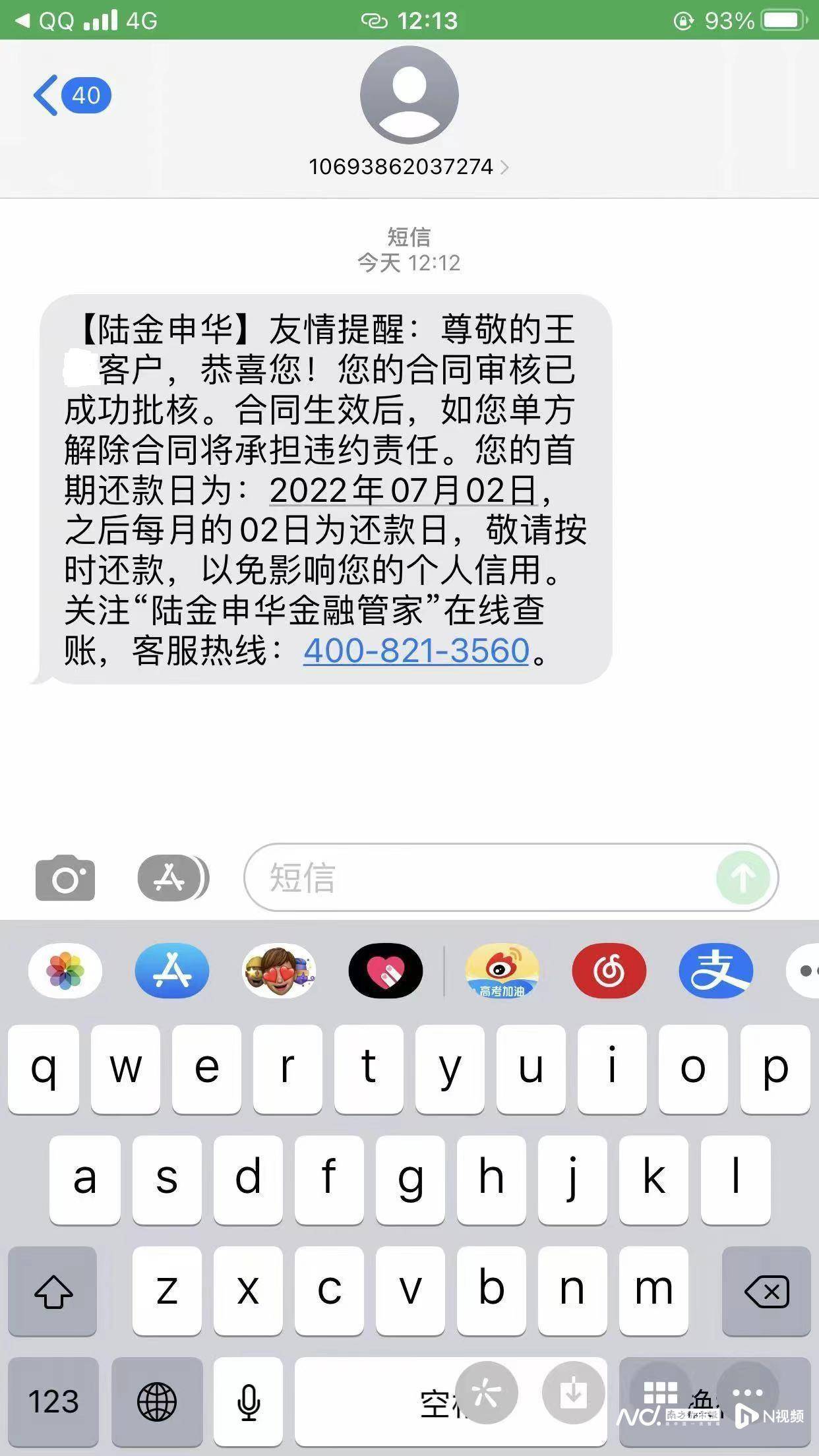Tap the grey App Store drawer icon beside input
The height and width of the screenshot is (1456, 819).
point(171,878)
